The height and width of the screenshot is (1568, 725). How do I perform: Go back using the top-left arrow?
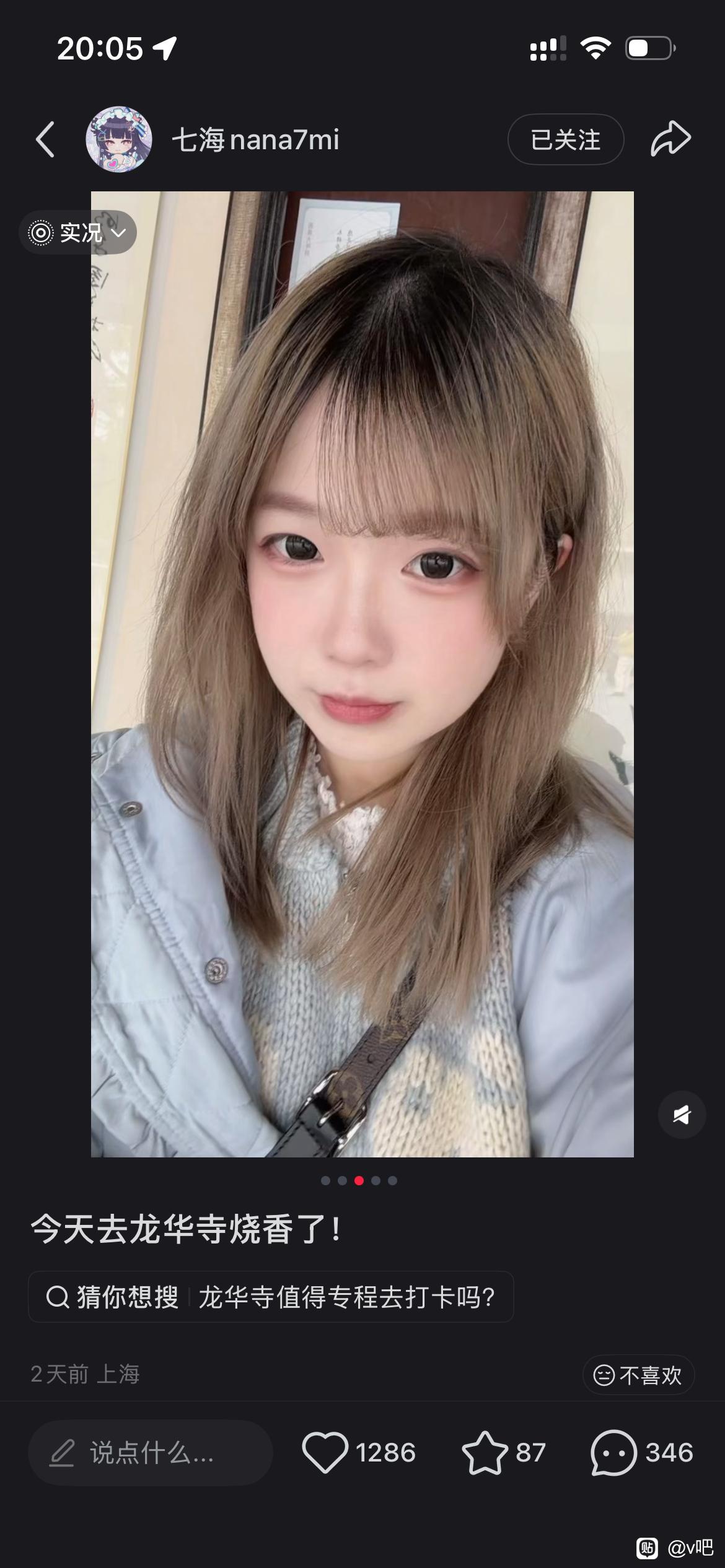(45, 139)
